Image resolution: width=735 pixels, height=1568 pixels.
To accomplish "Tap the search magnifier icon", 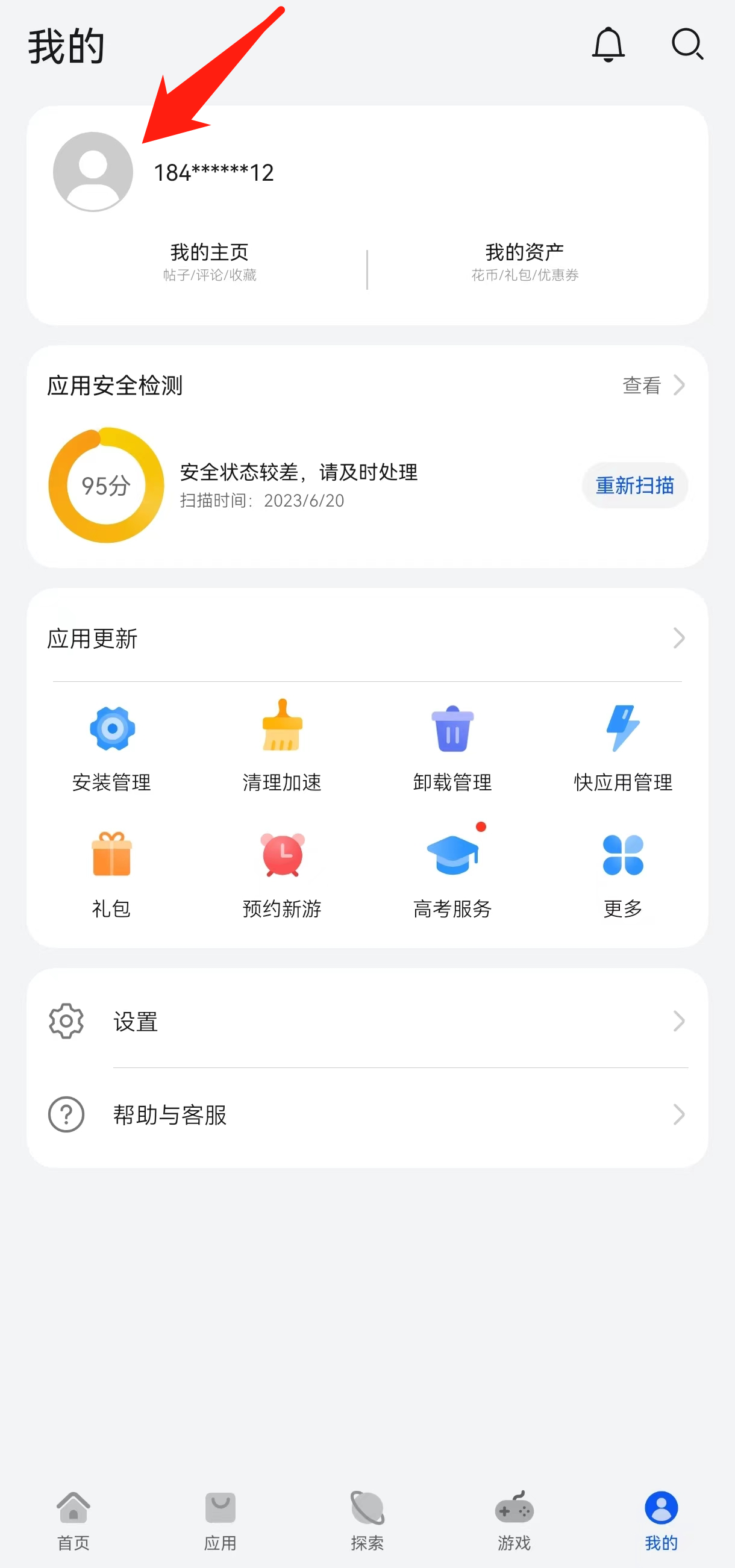I will point(687,45).
